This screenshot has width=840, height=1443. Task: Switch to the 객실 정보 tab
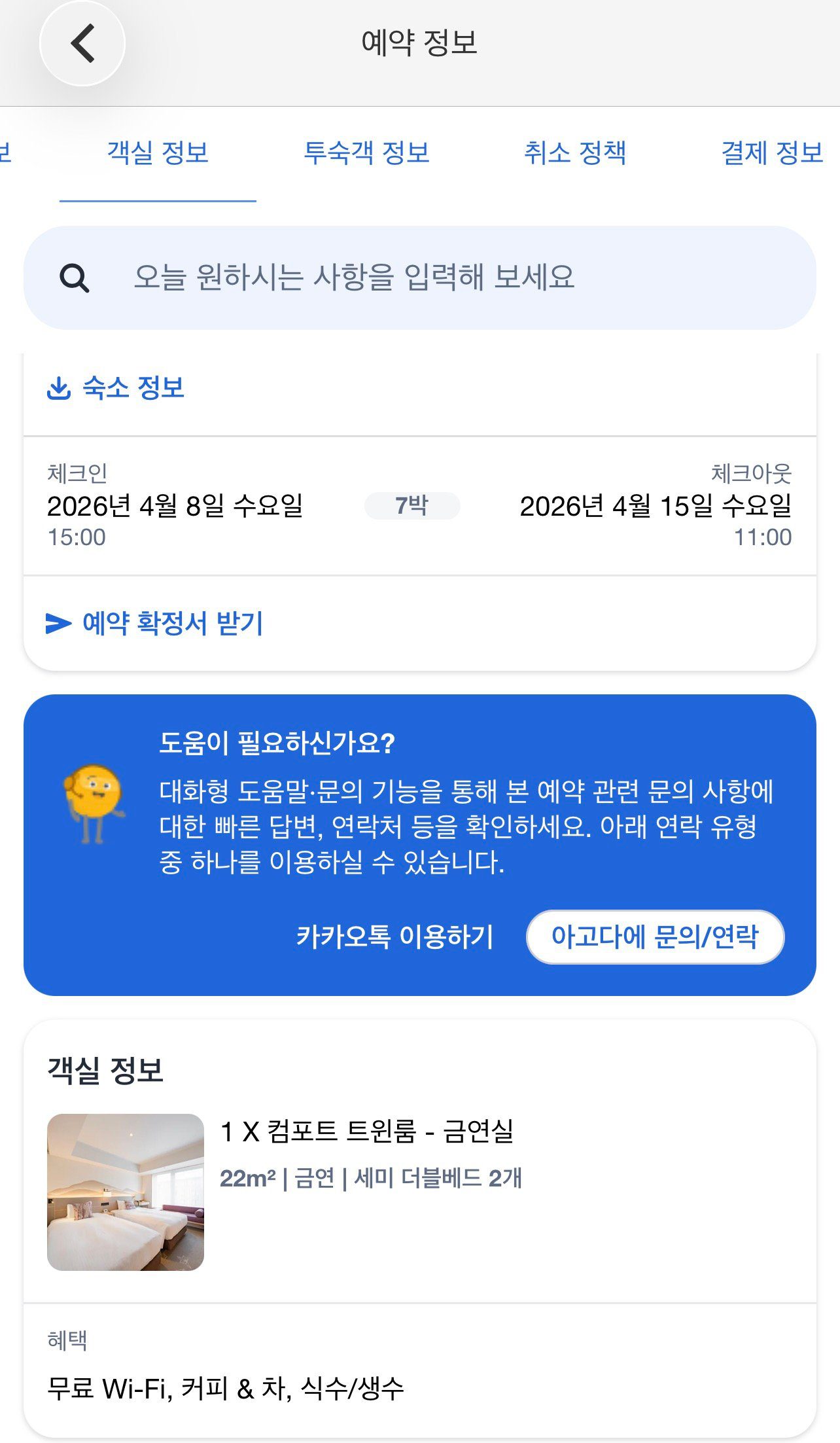click(x=158, y=153)
